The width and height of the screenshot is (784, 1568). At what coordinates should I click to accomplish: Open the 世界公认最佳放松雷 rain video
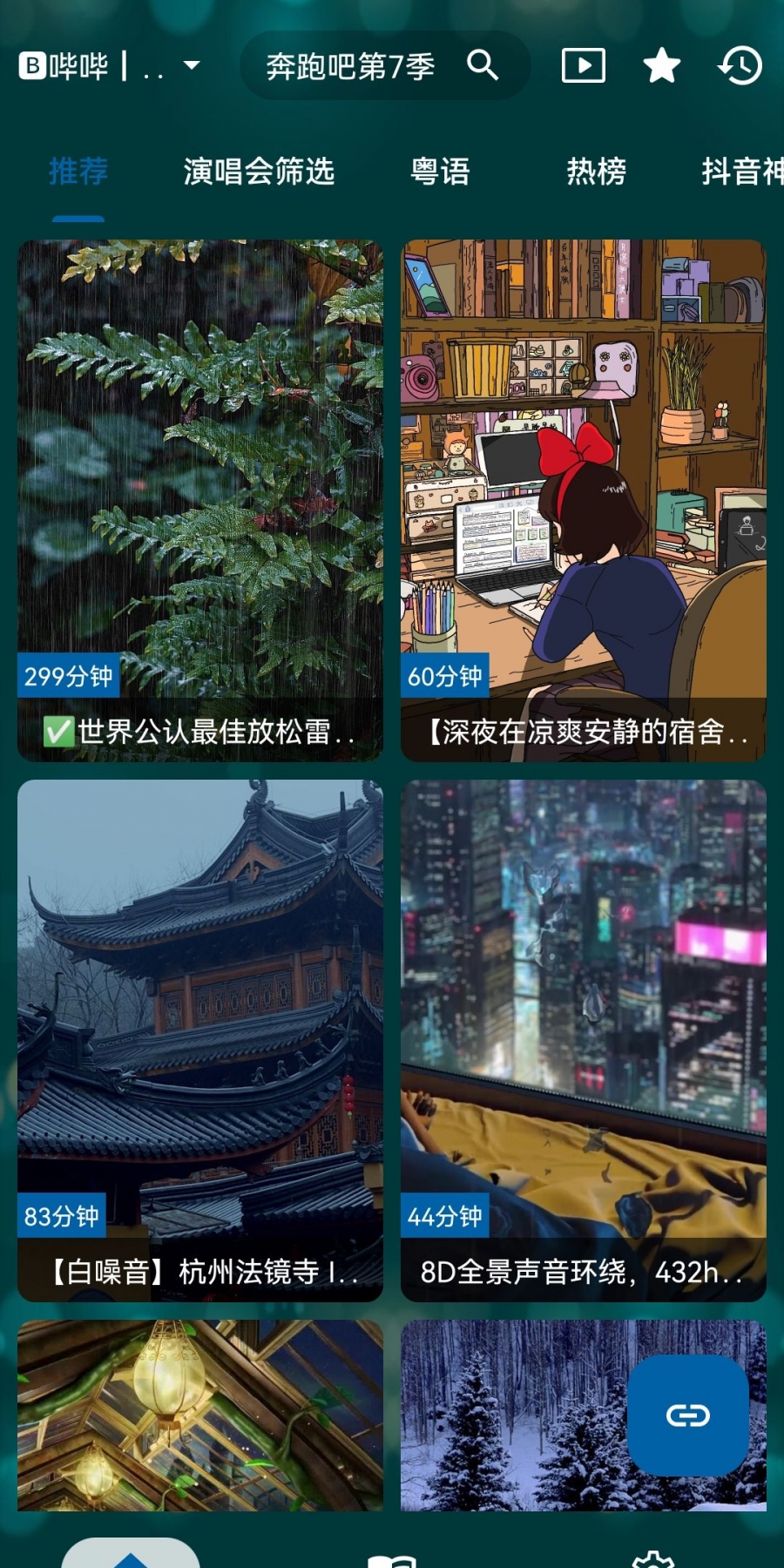[x=200, y=501]
